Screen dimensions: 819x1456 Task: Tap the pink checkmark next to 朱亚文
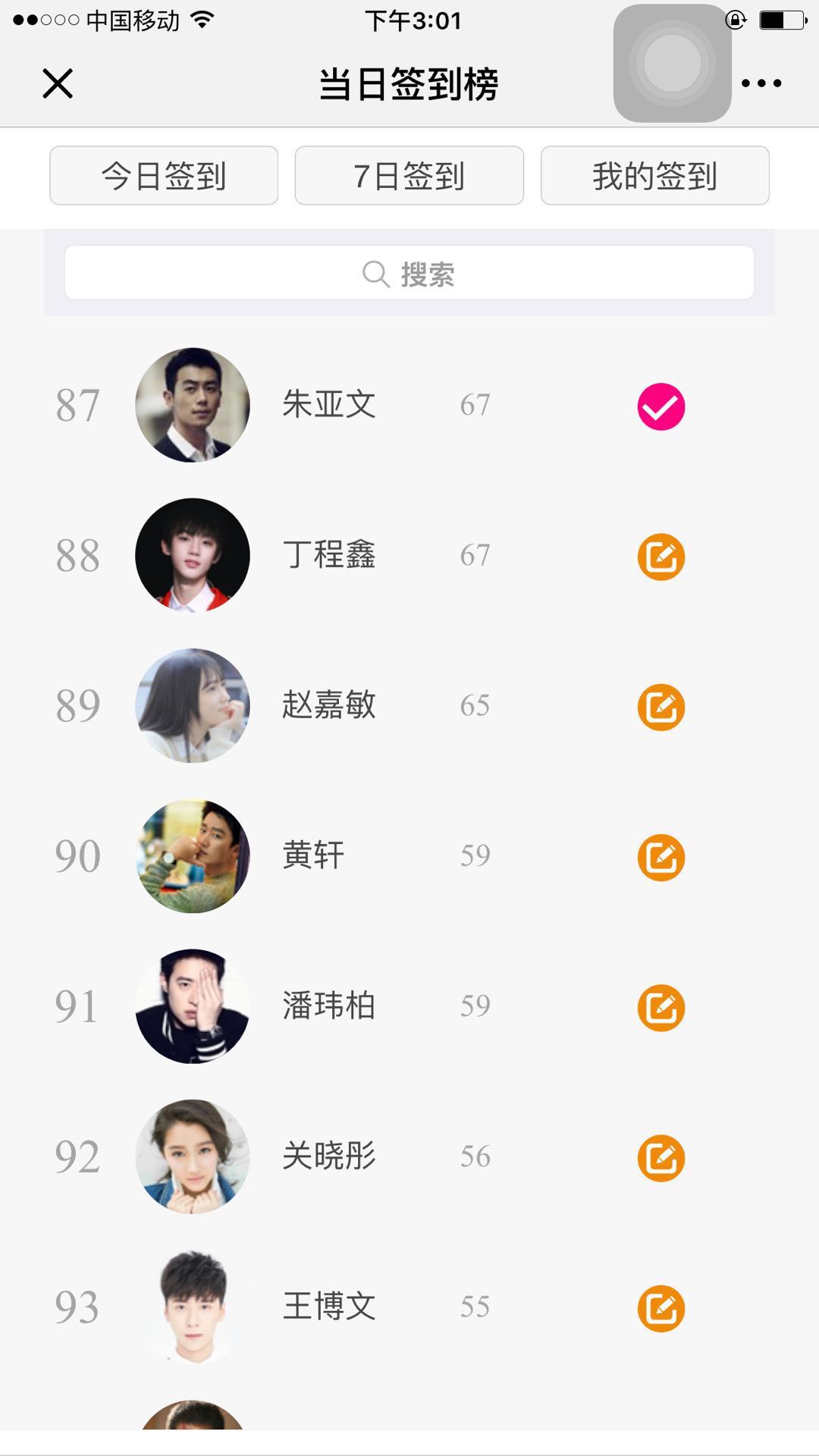661,406
